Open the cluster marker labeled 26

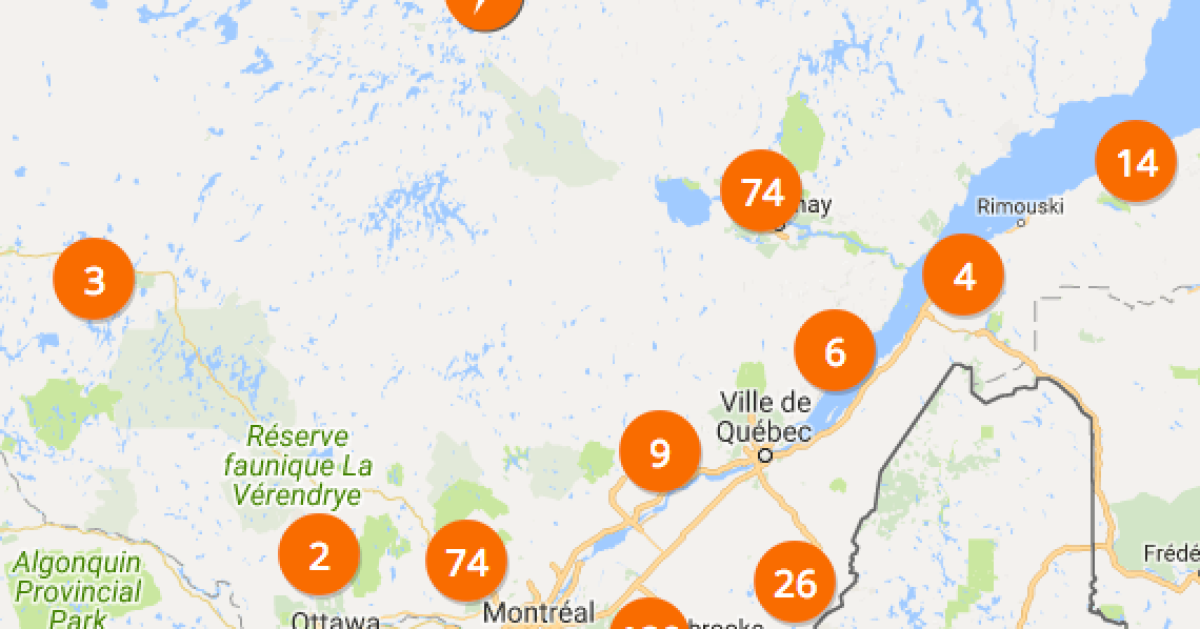coord(795,583)
